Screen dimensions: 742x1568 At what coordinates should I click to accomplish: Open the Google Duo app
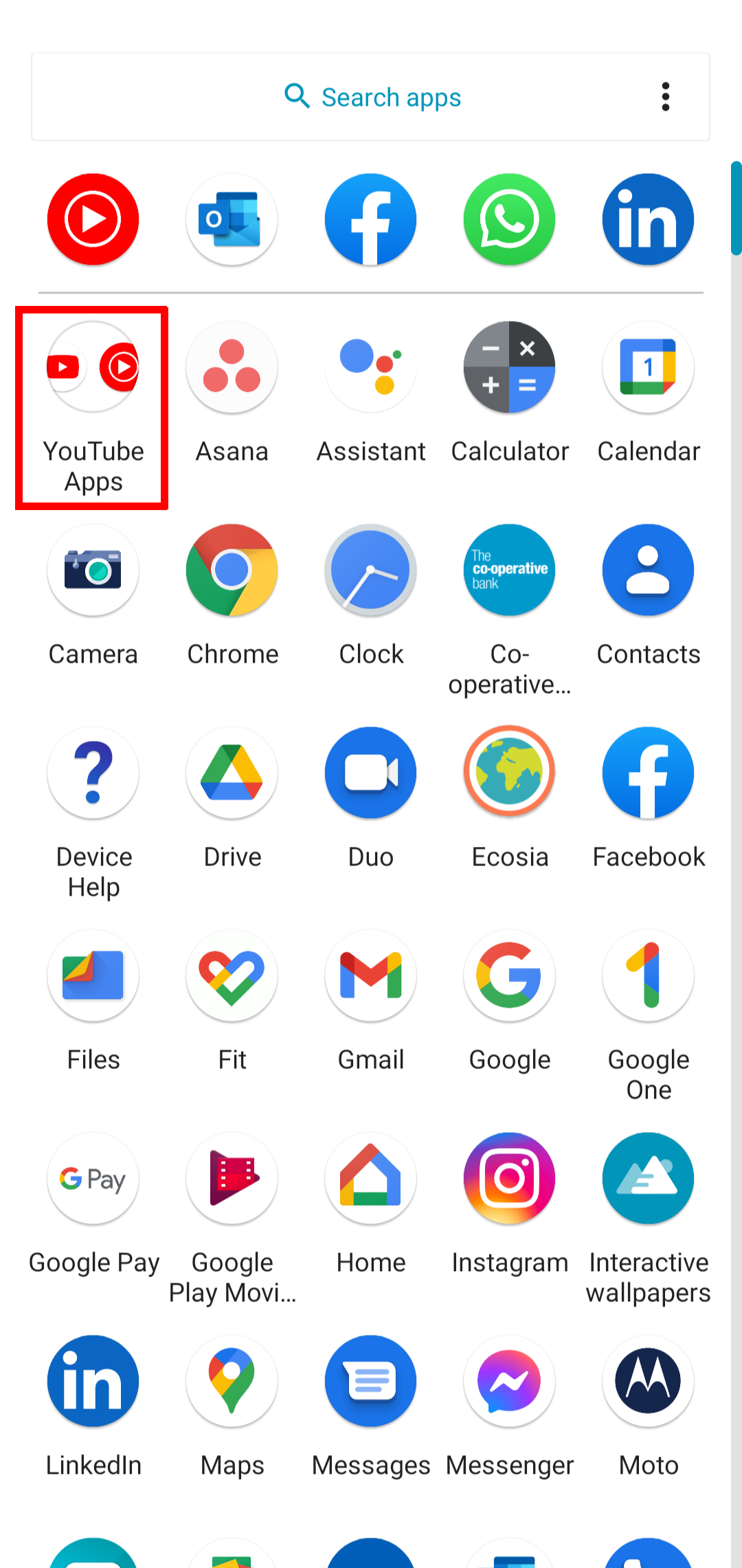[370, 773]
